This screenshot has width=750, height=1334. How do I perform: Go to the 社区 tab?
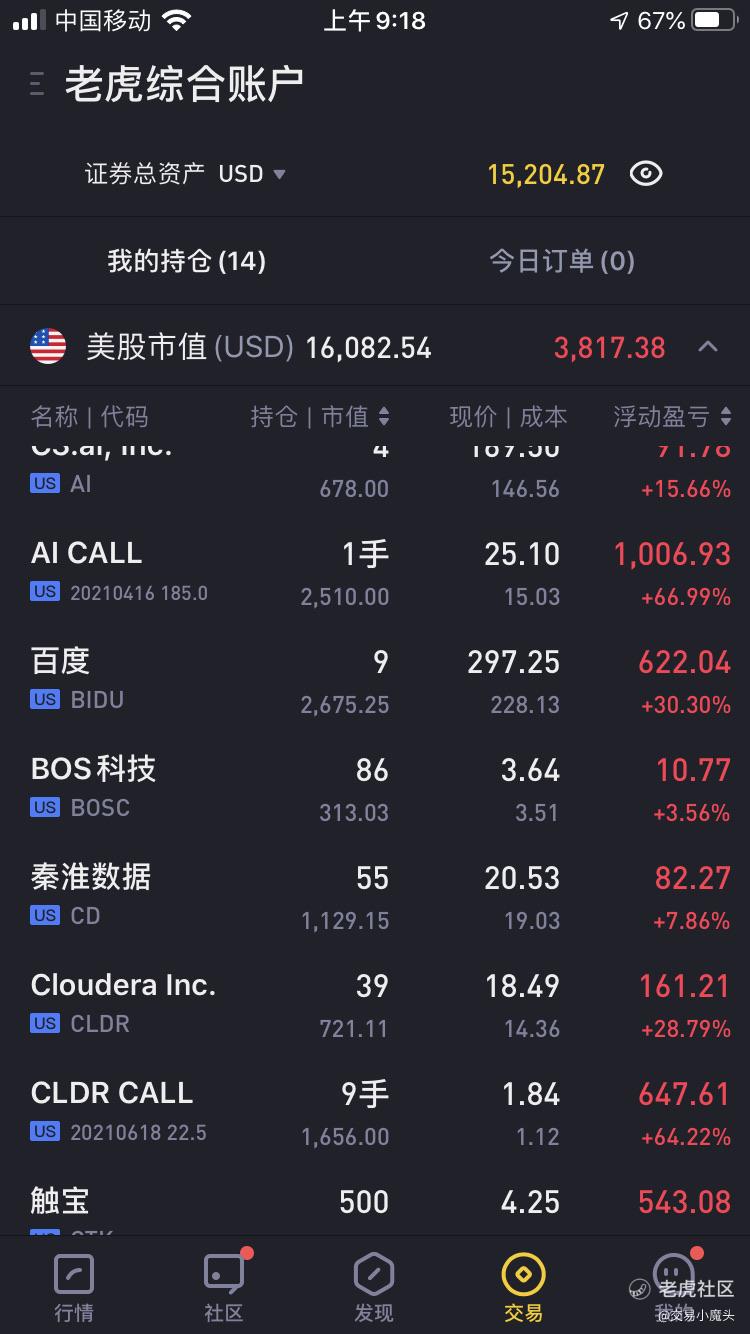coord(224,1287)
